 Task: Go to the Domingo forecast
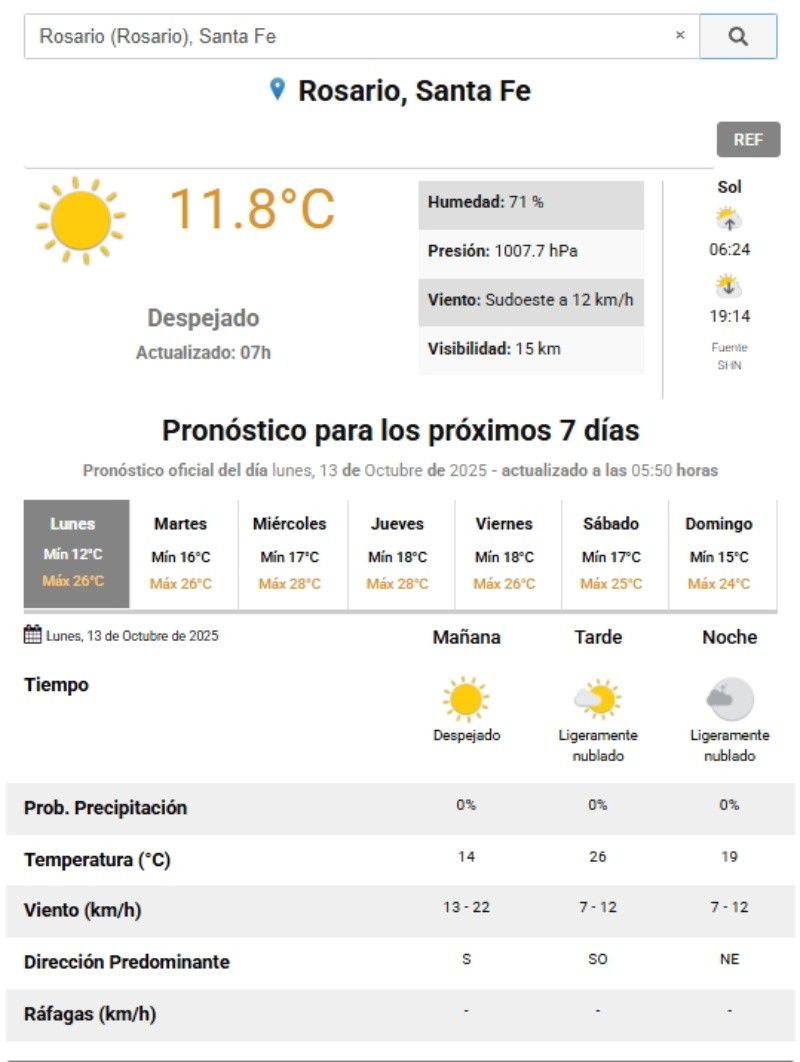(718, 554)
